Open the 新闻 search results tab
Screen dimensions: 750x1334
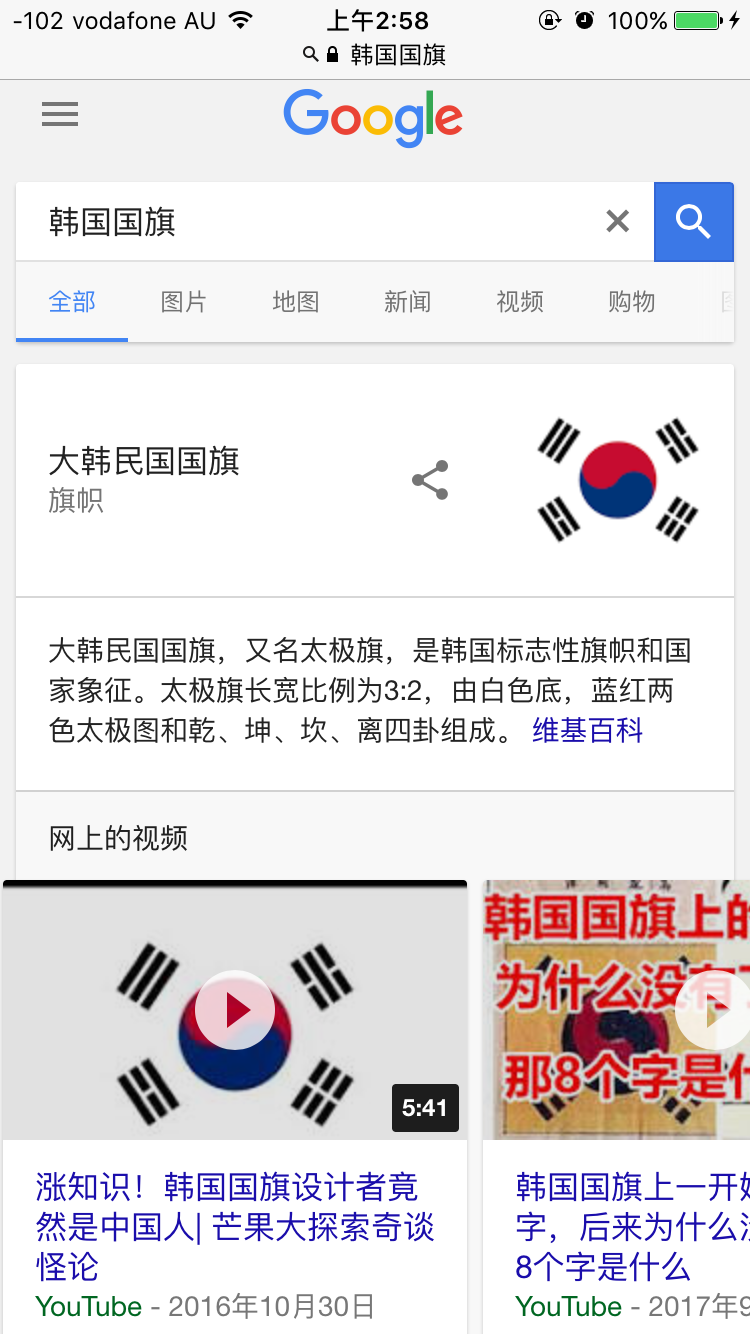(x=407, y=302)
